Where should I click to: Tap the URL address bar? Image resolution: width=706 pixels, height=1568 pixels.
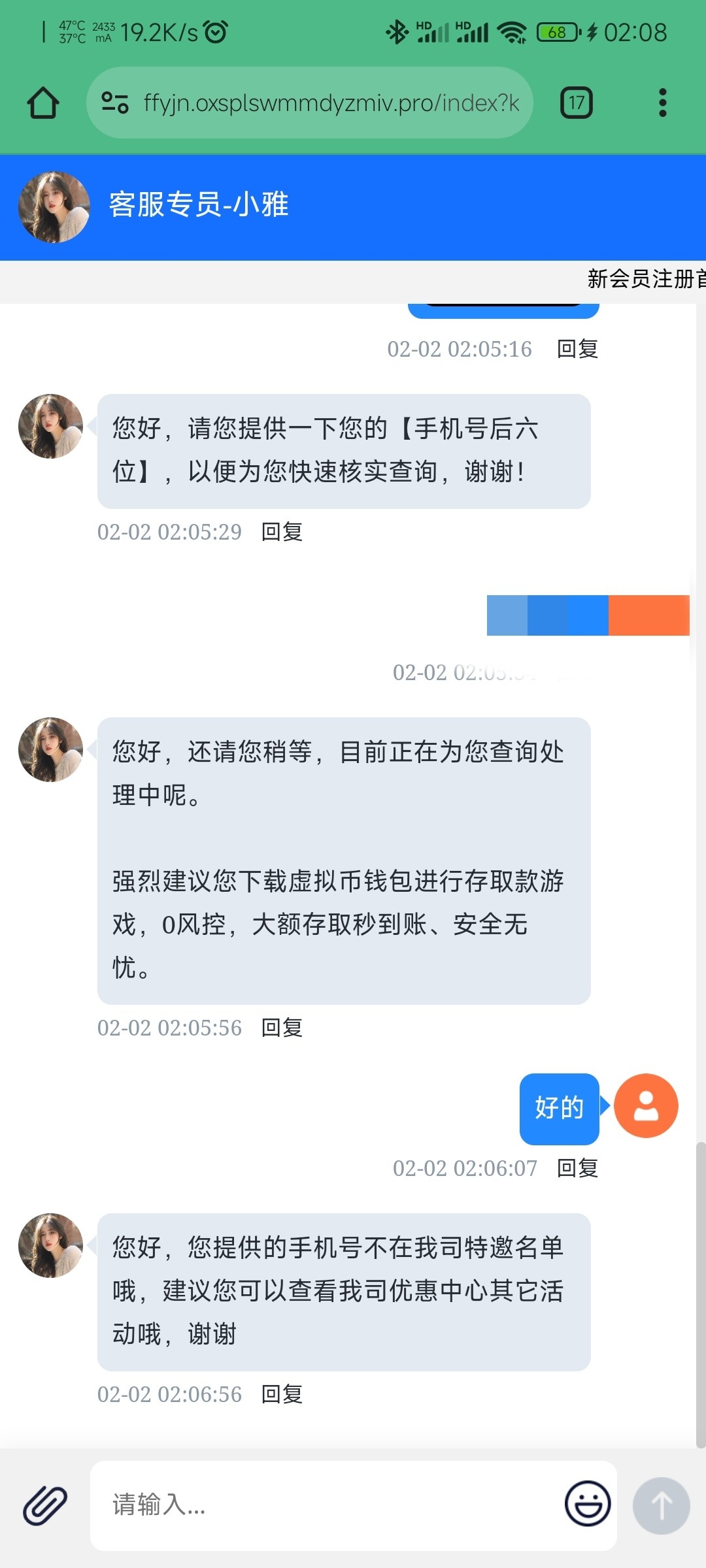(x=330, y=103)
